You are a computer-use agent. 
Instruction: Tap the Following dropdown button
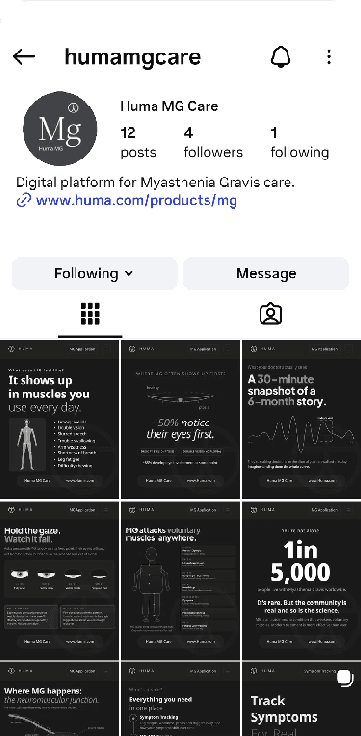coord(94,274)
